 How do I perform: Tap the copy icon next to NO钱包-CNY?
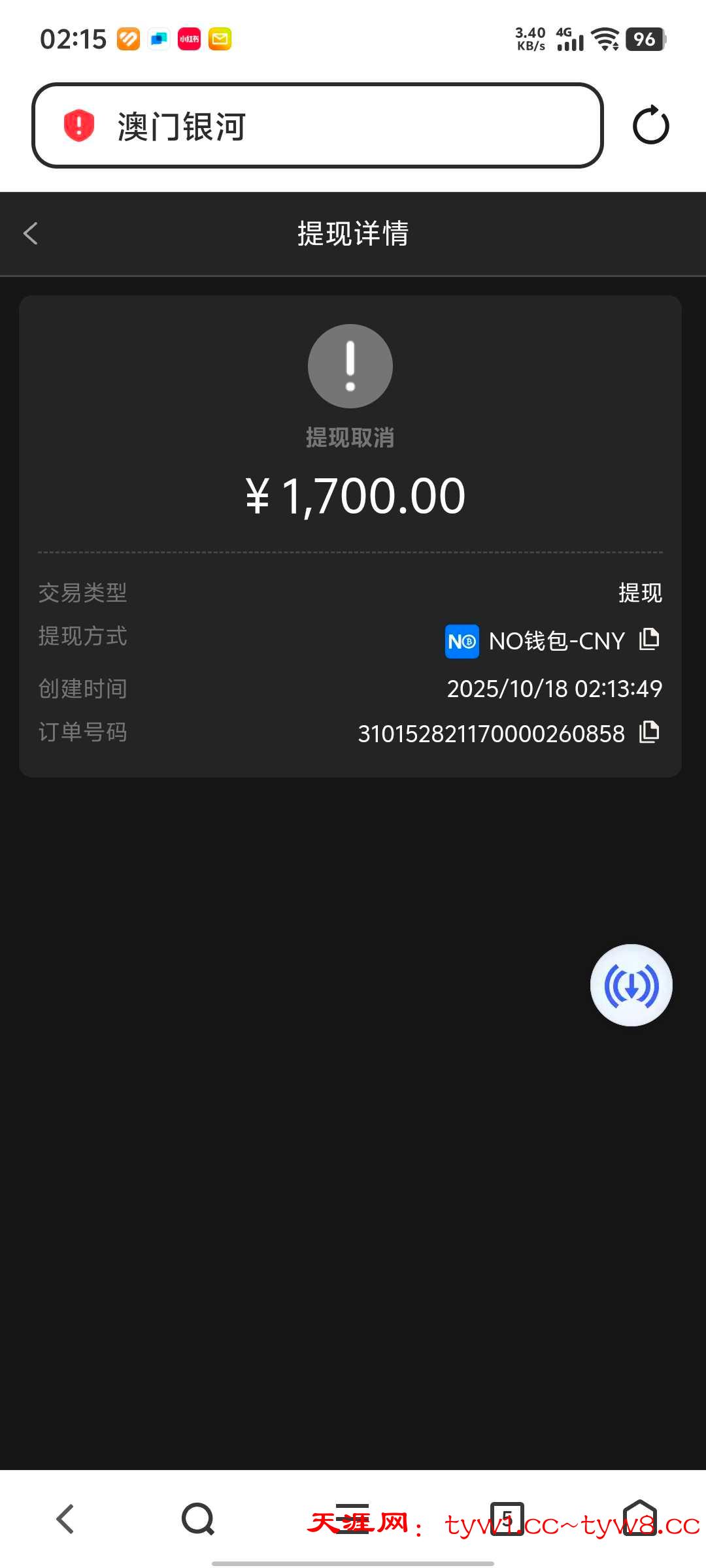coord(649,640)
